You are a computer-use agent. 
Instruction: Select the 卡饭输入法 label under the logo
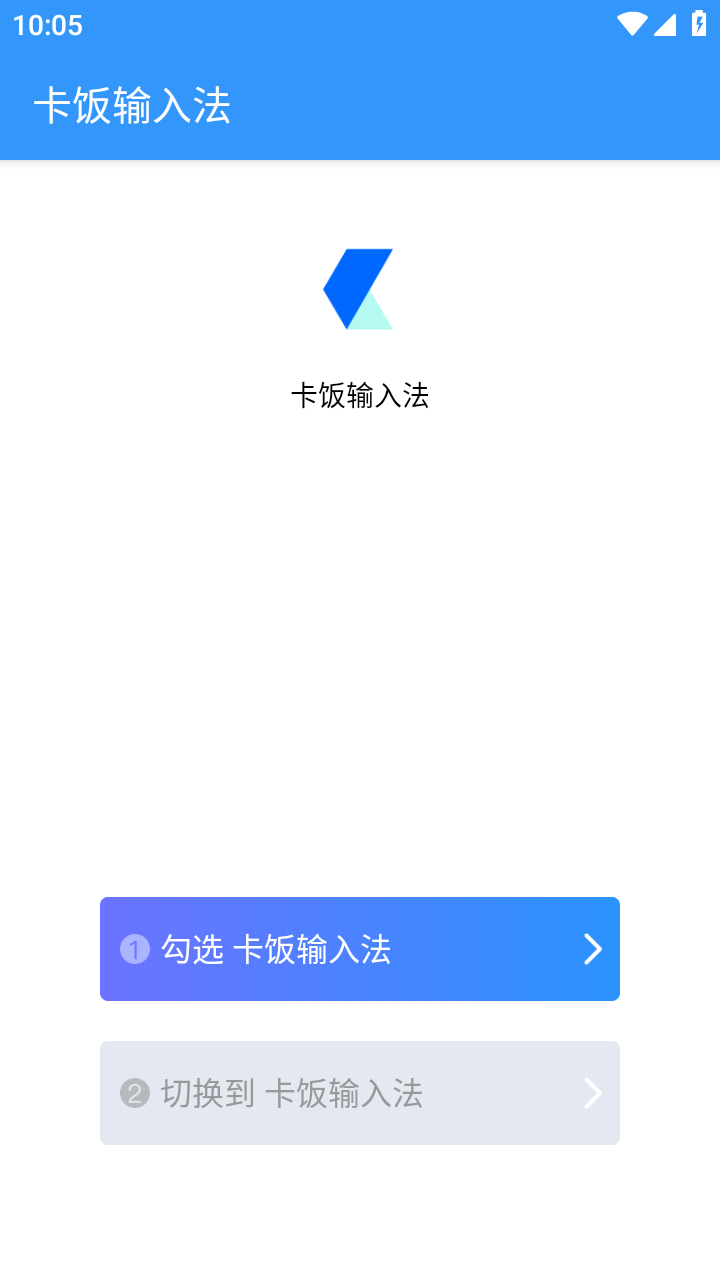point(360,396)
